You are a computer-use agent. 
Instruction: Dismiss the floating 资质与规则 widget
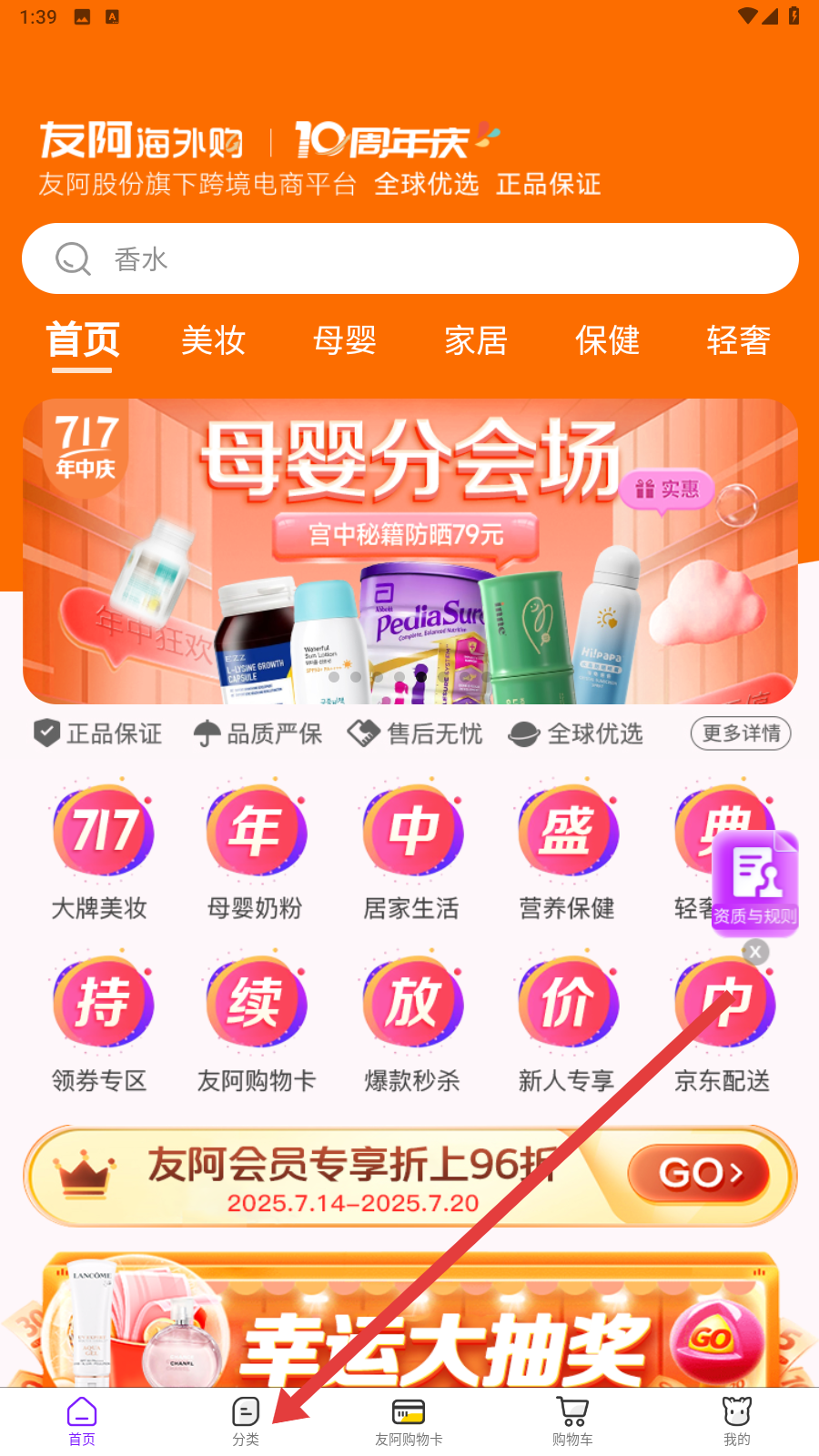pos(755,952)
